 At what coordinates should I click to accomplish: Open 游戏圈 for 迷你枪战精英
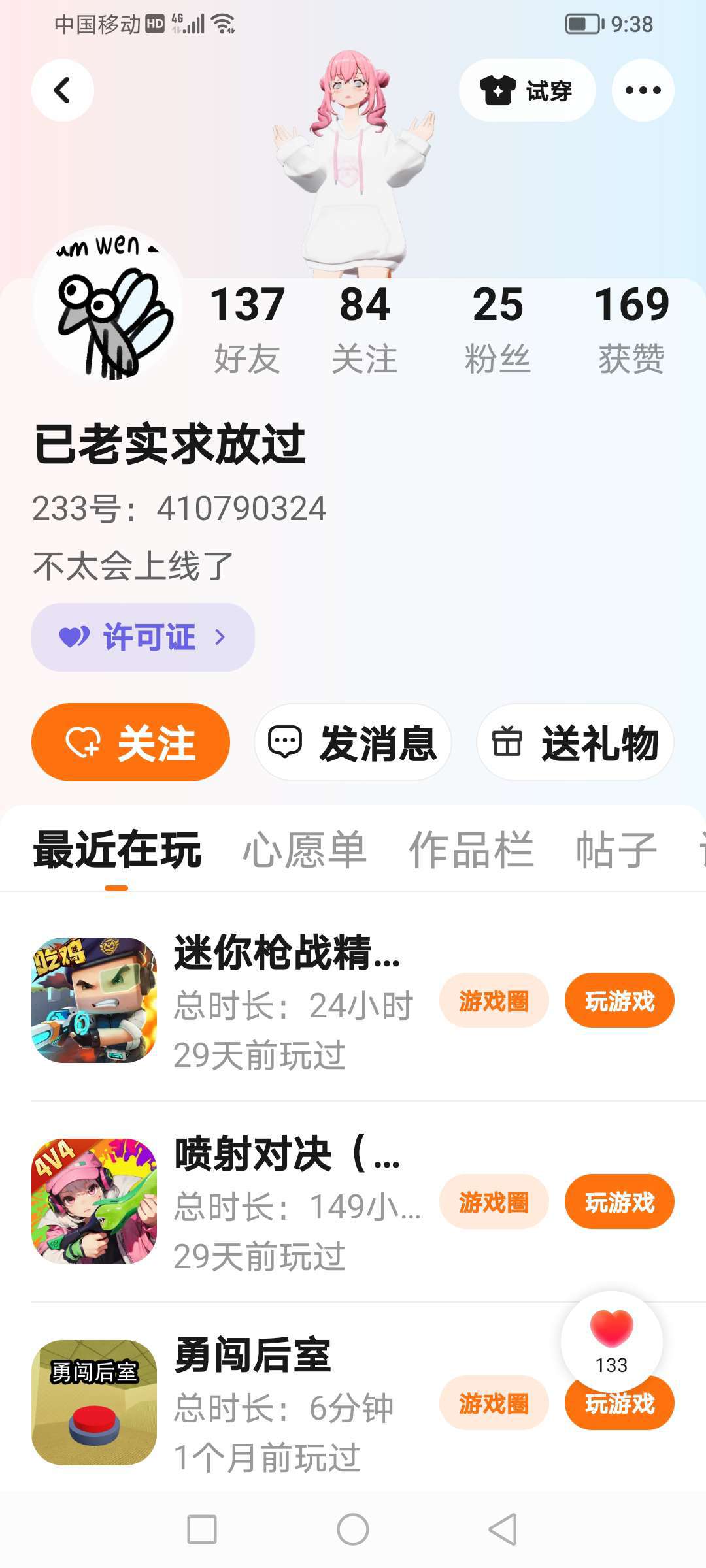coord(494,1000)
